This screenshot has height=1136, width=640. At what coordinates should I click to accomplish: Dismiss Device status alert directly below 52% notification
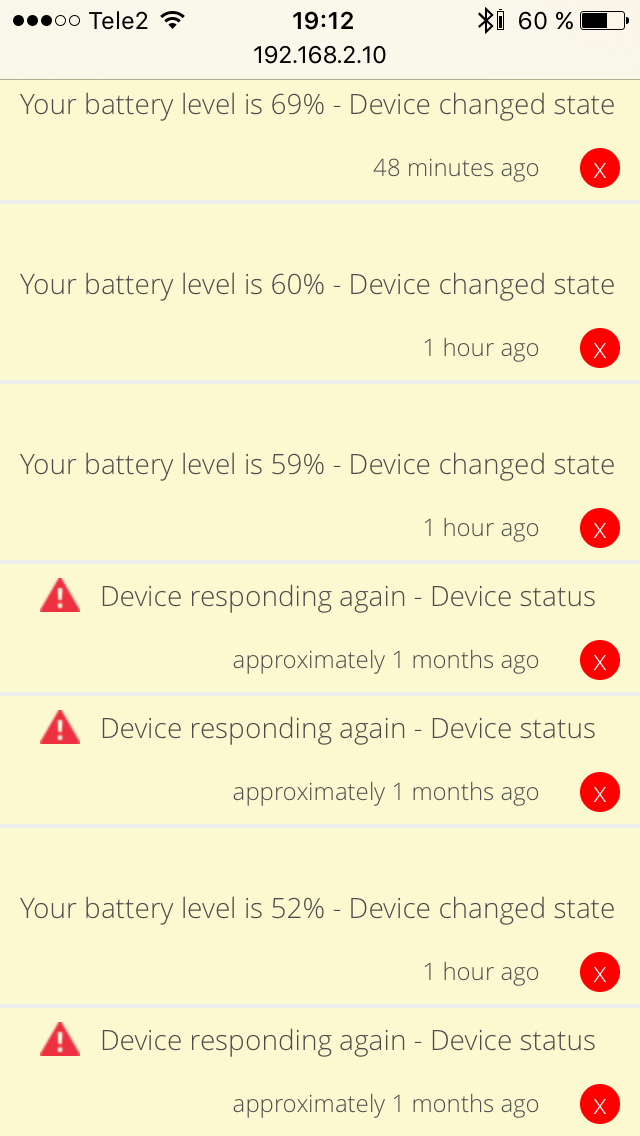(x=599, y=1105)
